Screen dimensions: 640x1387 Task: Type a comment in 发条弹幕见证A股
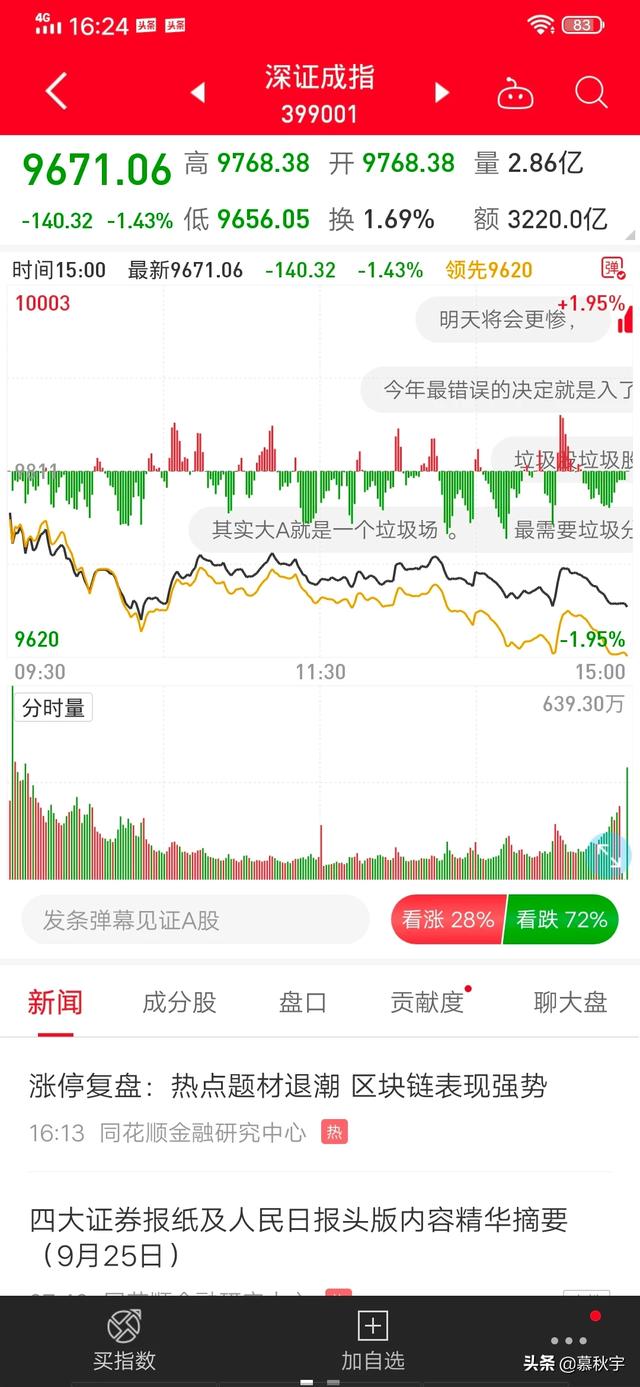195,920
